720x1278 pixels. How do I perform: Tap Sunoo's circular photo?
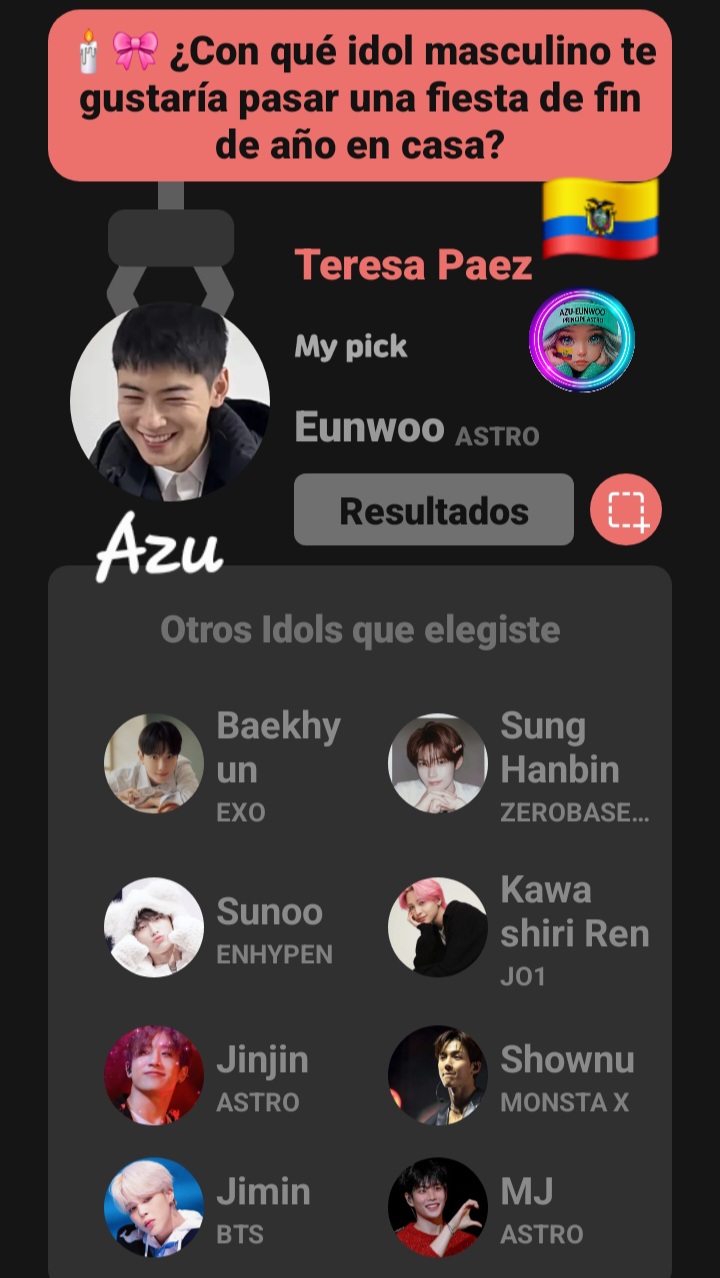click(x=154, y=926)
